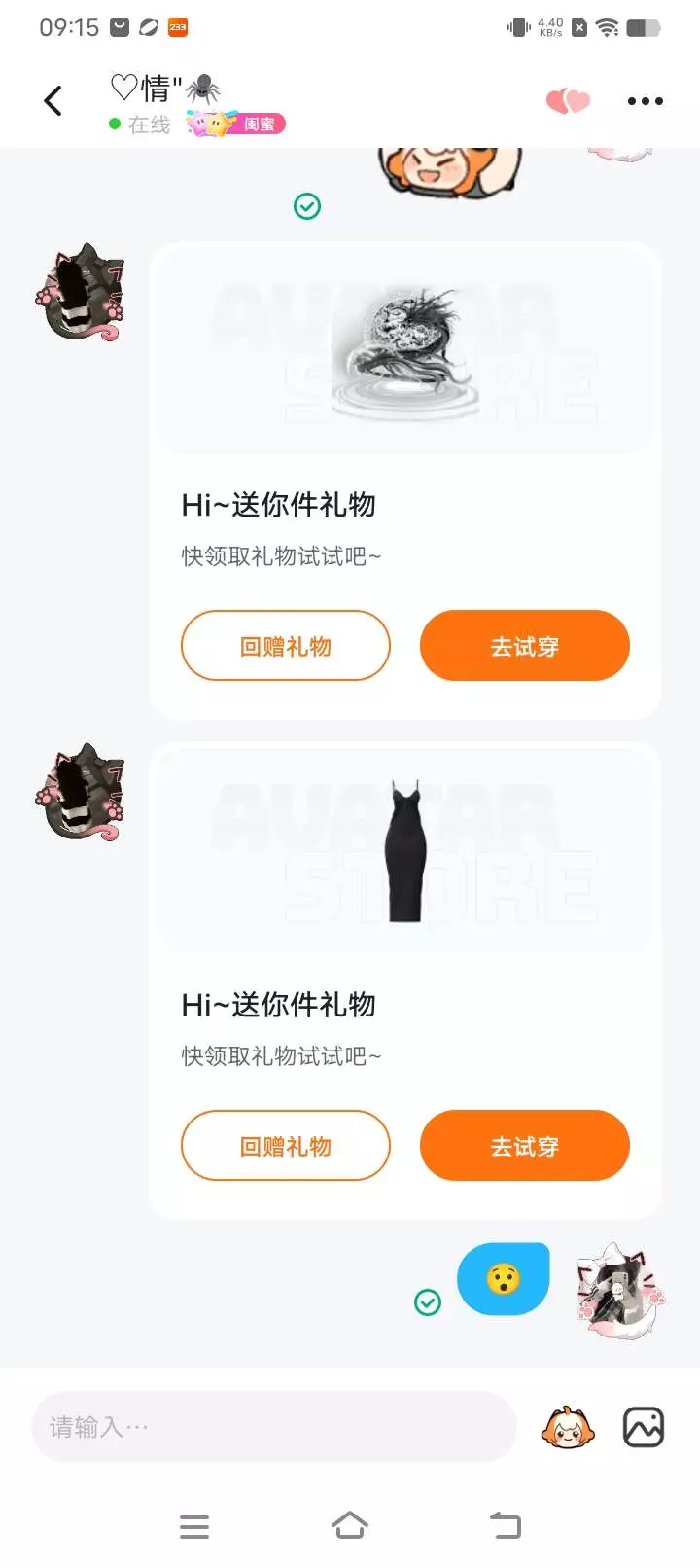The image size is (700, 1568).
Task: Open recent apps from navigation bar
Action: coord(194,1526)
